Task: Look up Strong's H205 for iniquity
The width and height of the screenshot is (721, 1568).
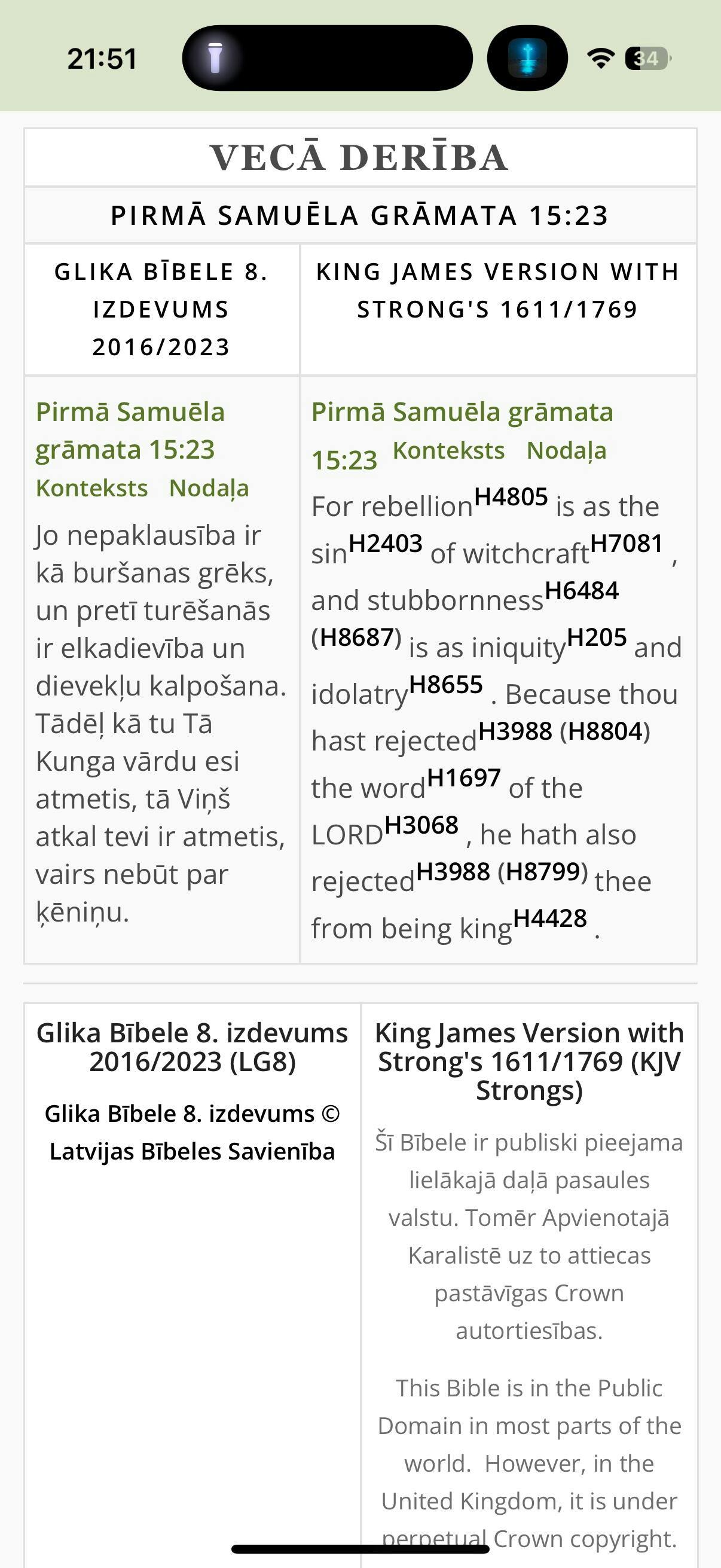Action: tap(597, 637)
